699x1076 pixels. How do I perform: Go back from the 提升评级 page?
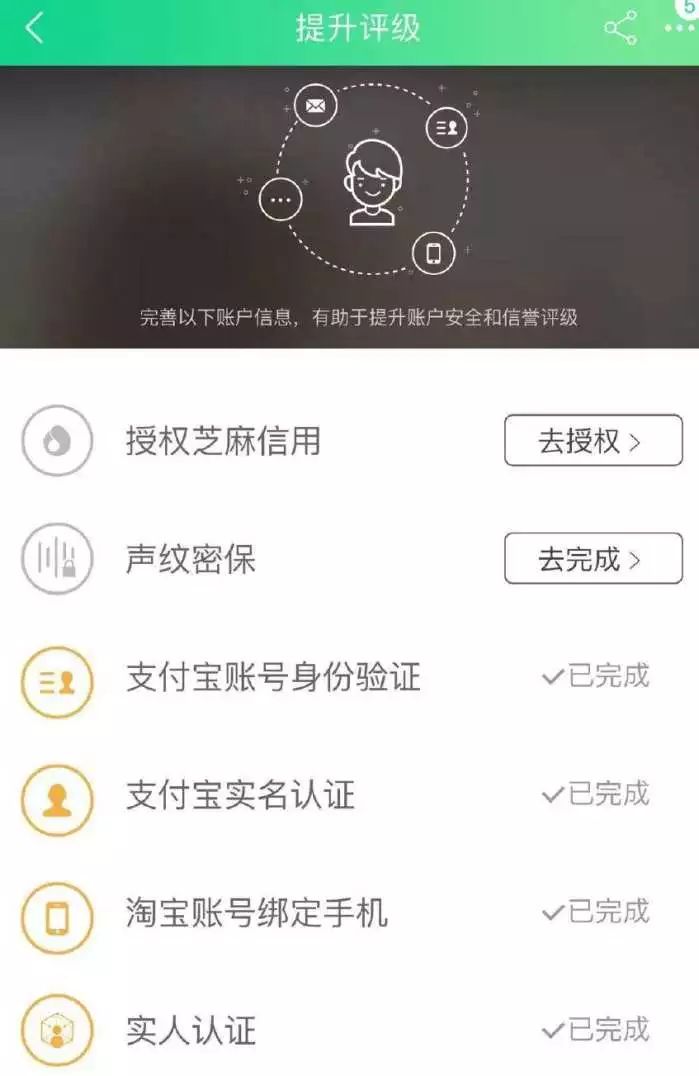click(x=34, y=28)
